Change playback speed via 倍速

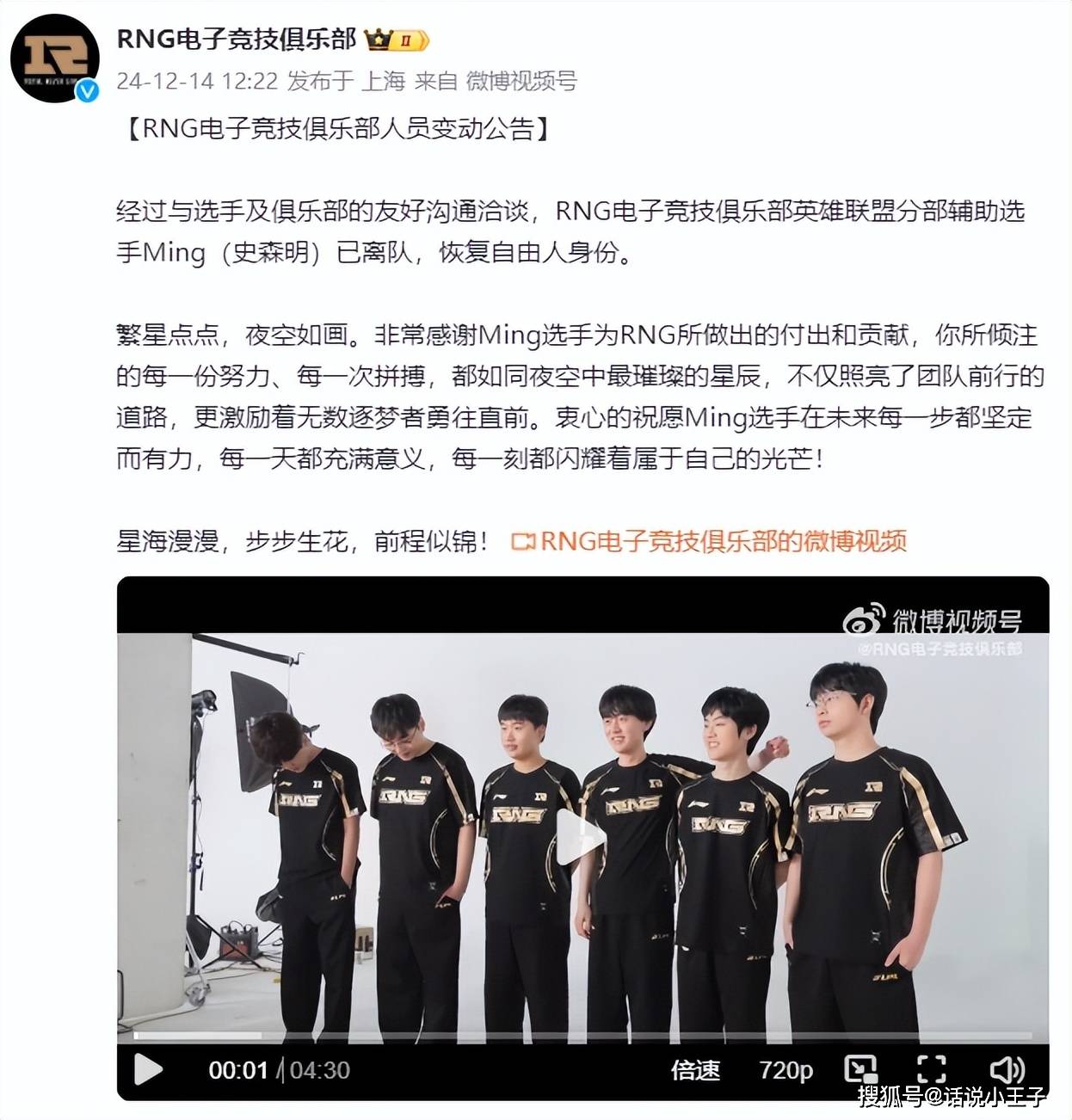[694, 1070]
